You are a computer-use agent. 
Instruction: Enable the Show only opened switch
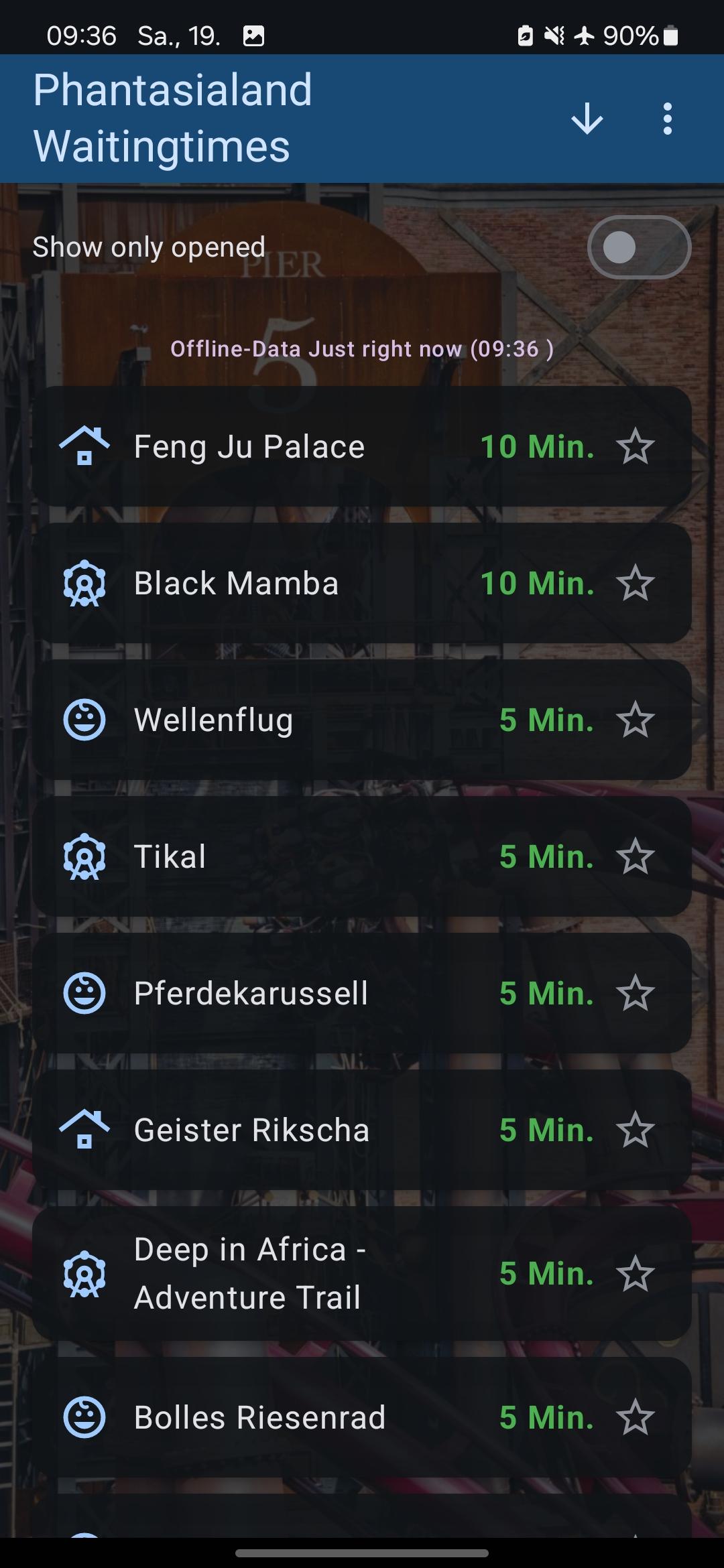tap(638, 247)
